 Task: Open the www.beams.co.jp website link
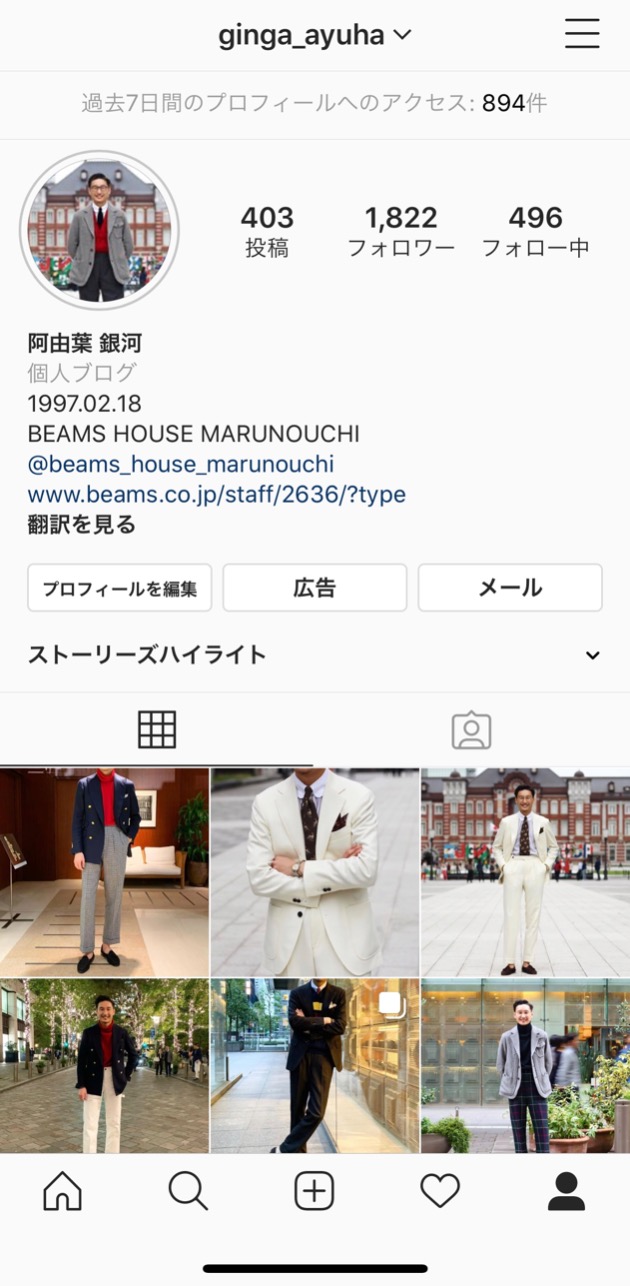pyautogui.click(x=216, y=494)
